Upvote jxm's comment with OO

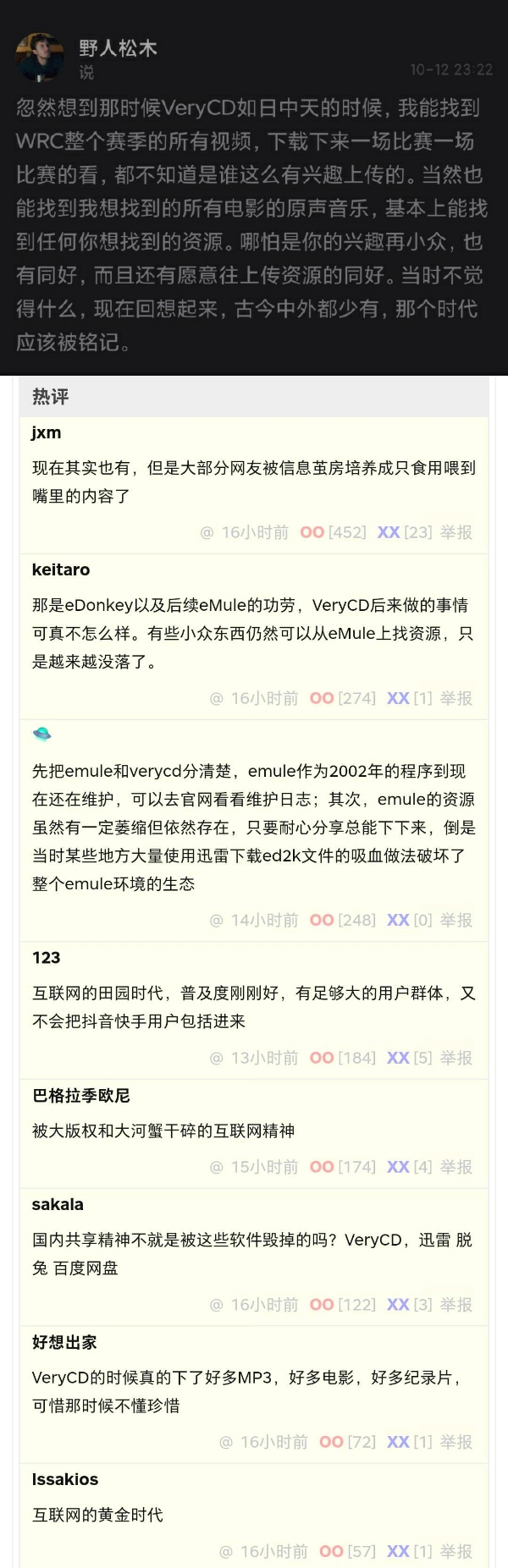pos(312,532)
